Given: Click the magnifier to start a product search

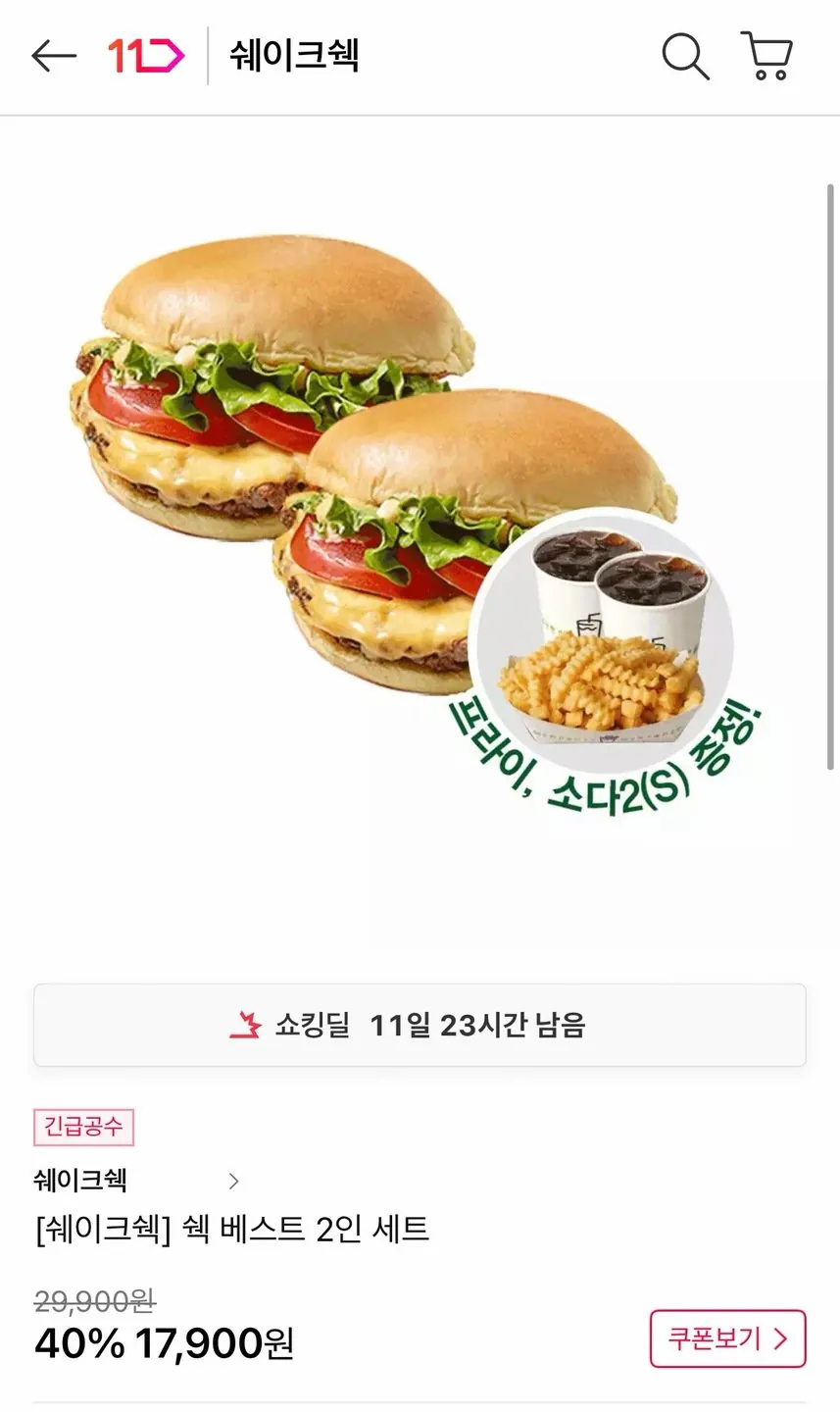Looking at the screenshot, I should (685, 57).
